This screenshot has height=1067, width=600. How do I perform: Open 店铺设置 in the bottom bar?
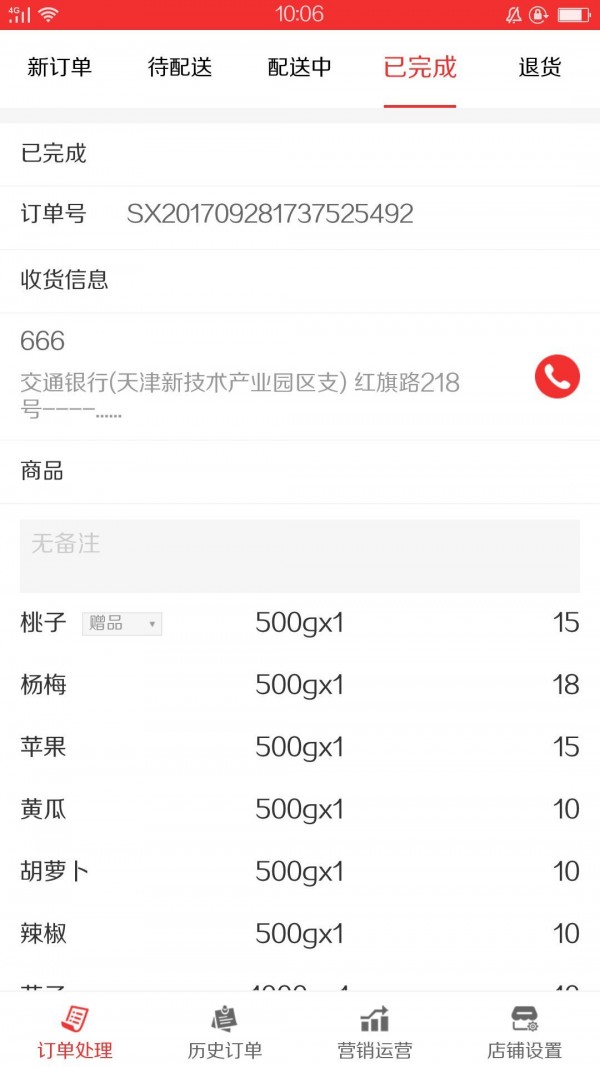[524, 1030]
